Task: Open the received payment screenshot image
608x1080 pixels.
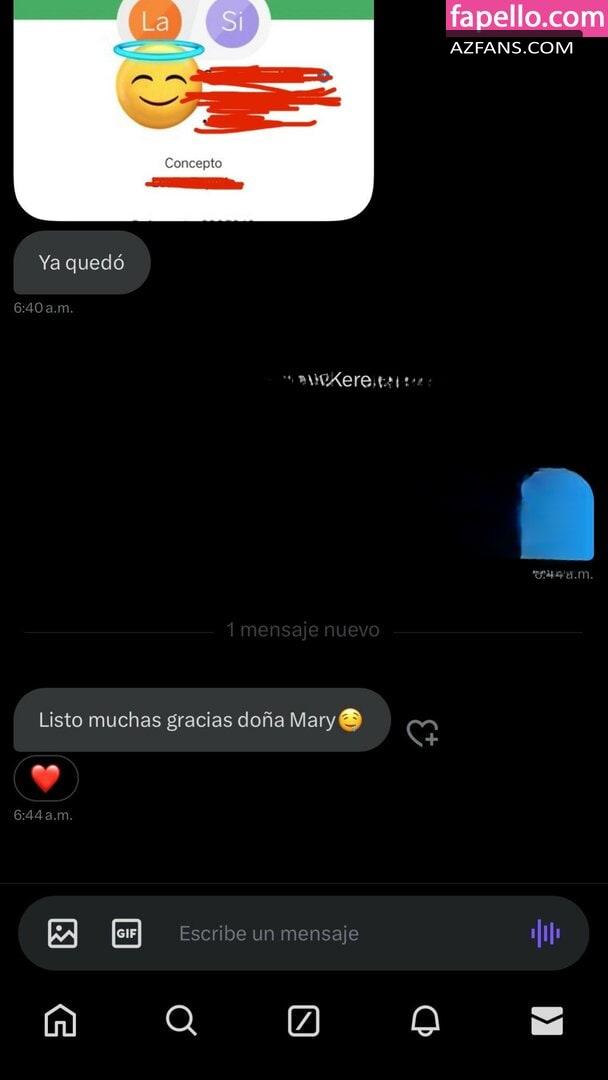Action: (193, 110)
